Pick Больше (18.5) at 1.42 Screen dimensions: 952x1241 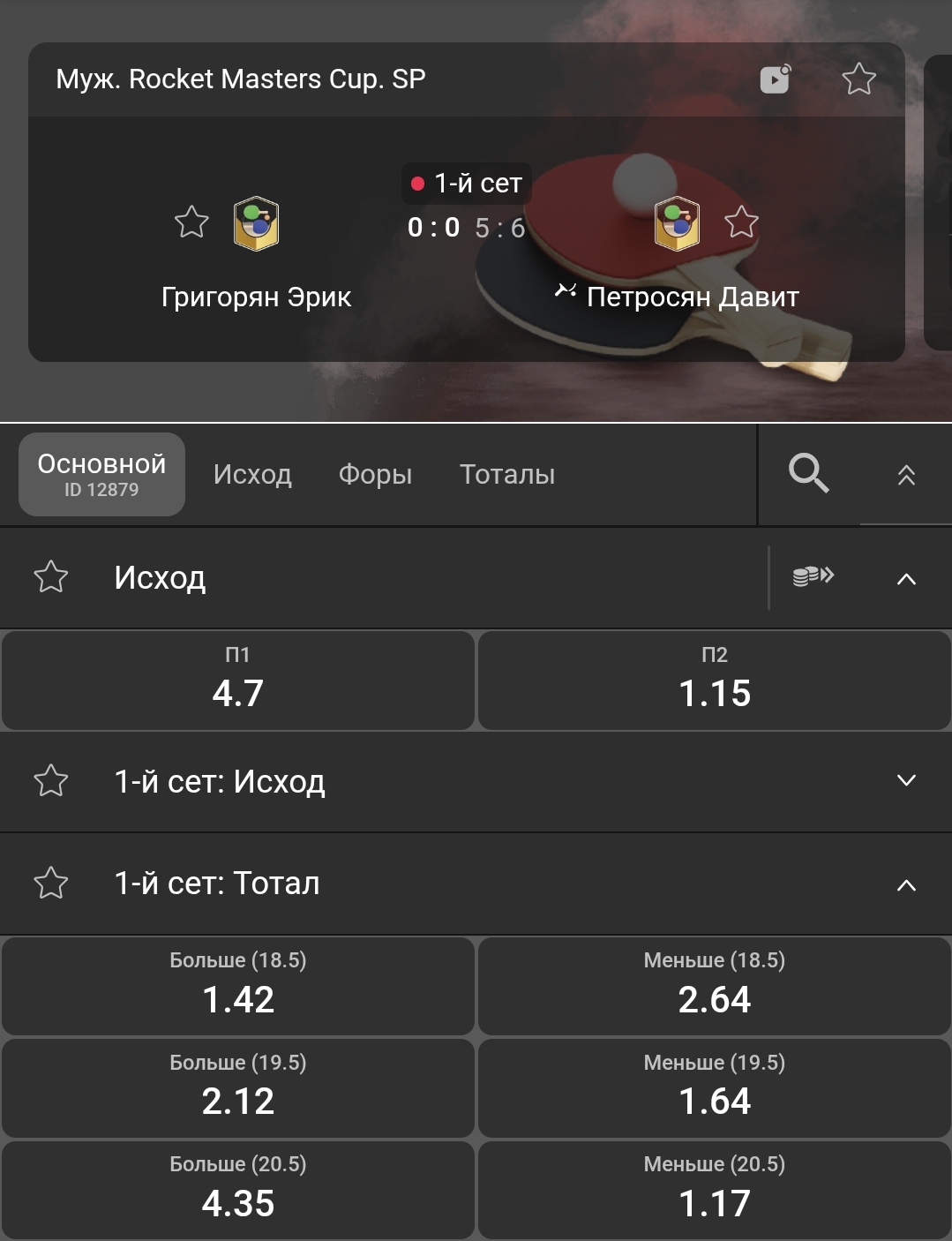(238, 986)
